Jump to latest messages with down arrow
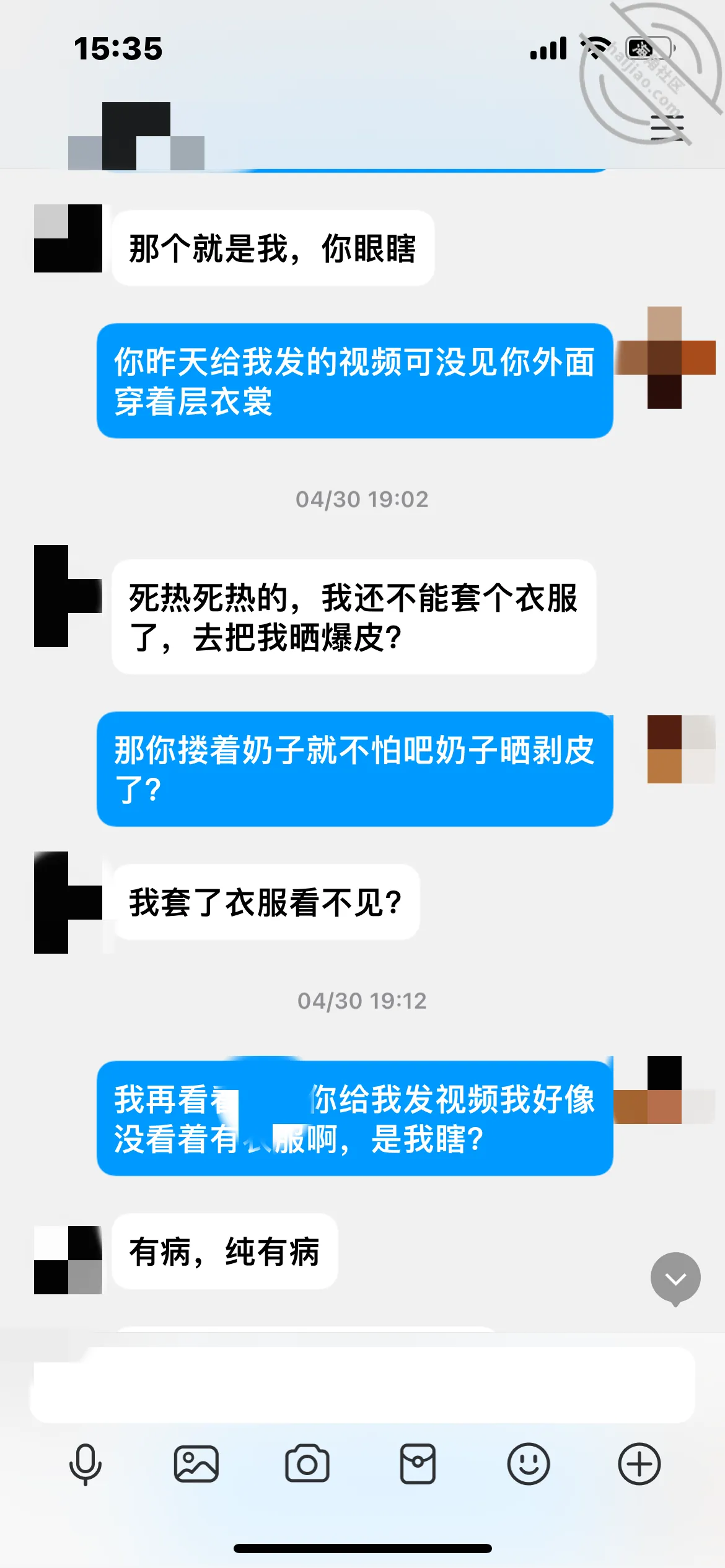The height and width of the screenshot is (1568, 725). pyautogui.click(x=675, y=1278)
